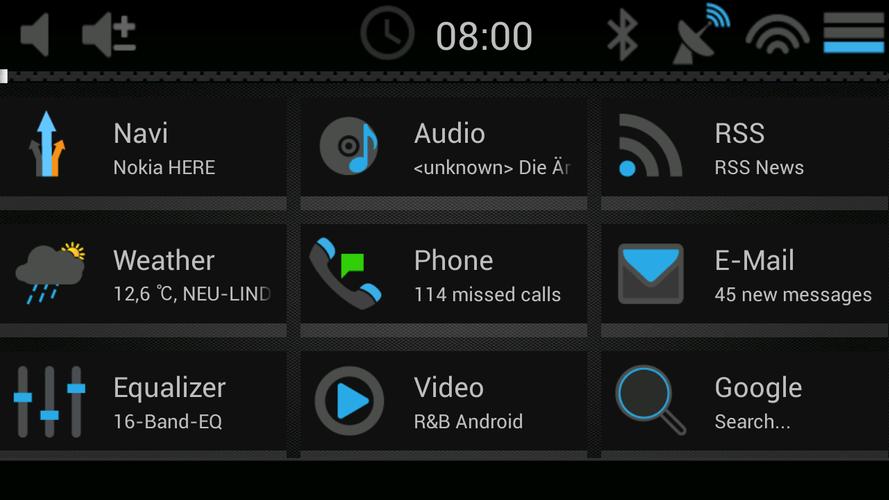Mute the speaker volume
This screenshot has width=889, height=500.
(x=34, y=35)
